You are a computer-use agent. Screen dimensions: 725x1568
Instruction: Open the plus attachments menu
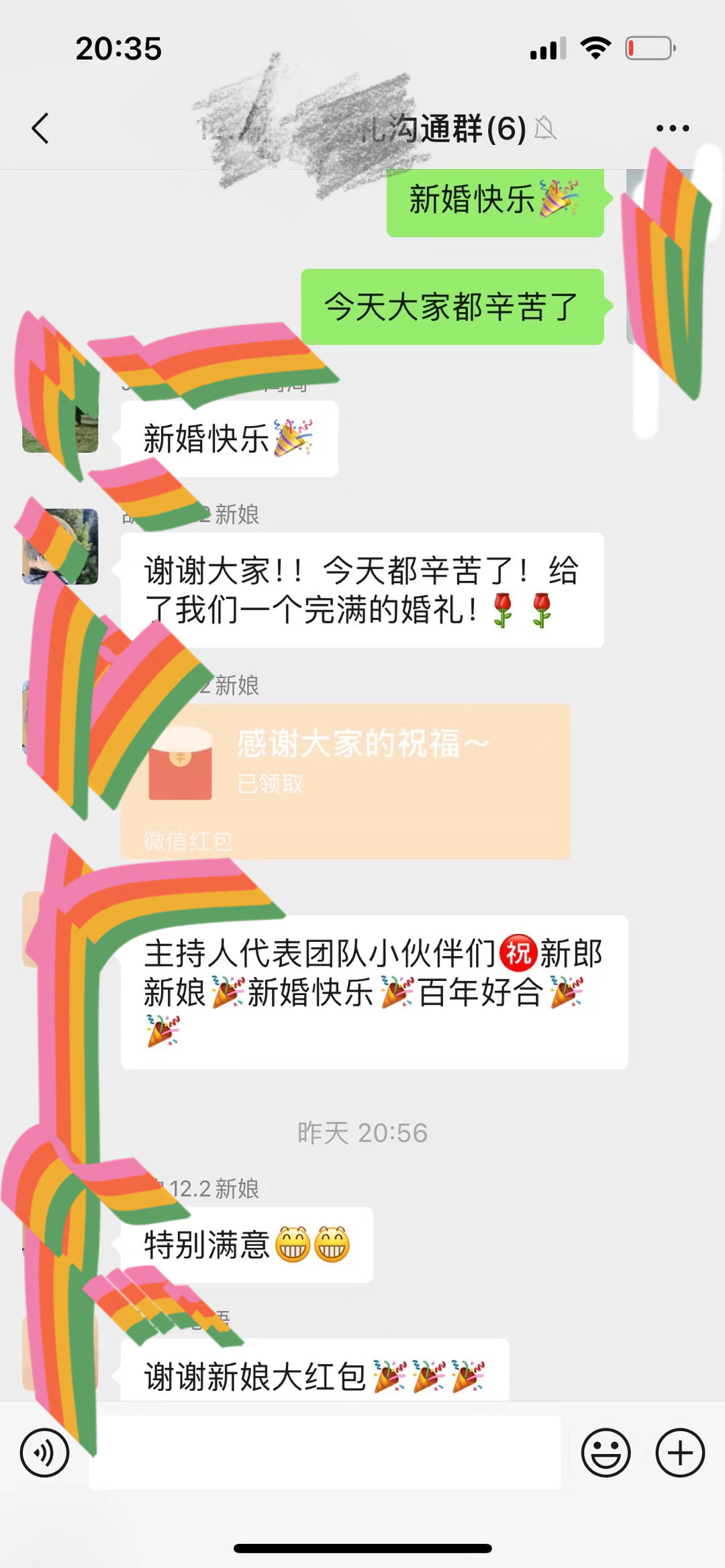[x=680, y=1453]
